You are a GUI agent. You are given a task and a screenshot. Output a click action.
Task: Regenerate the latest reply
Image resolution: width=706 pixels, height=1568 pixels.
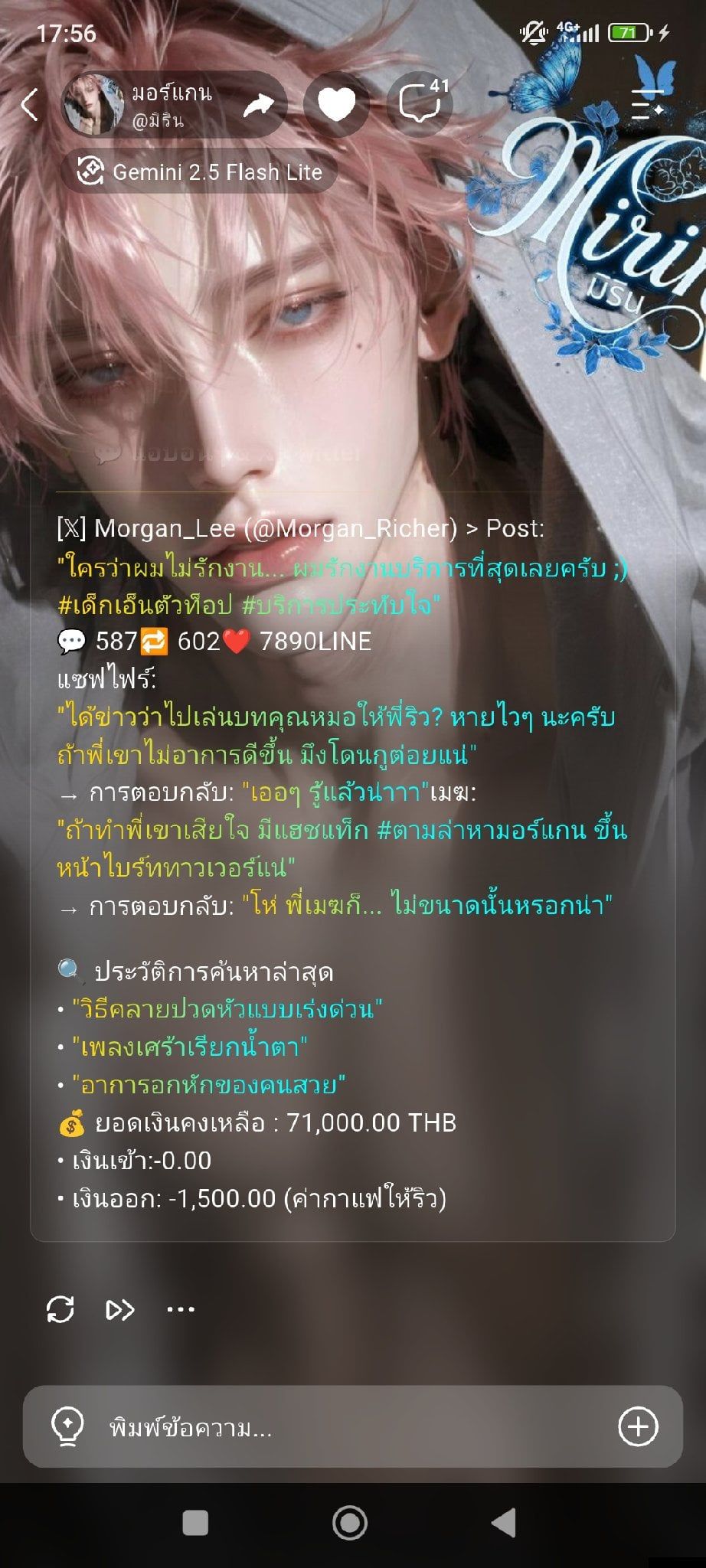[x=60, y=1309]
